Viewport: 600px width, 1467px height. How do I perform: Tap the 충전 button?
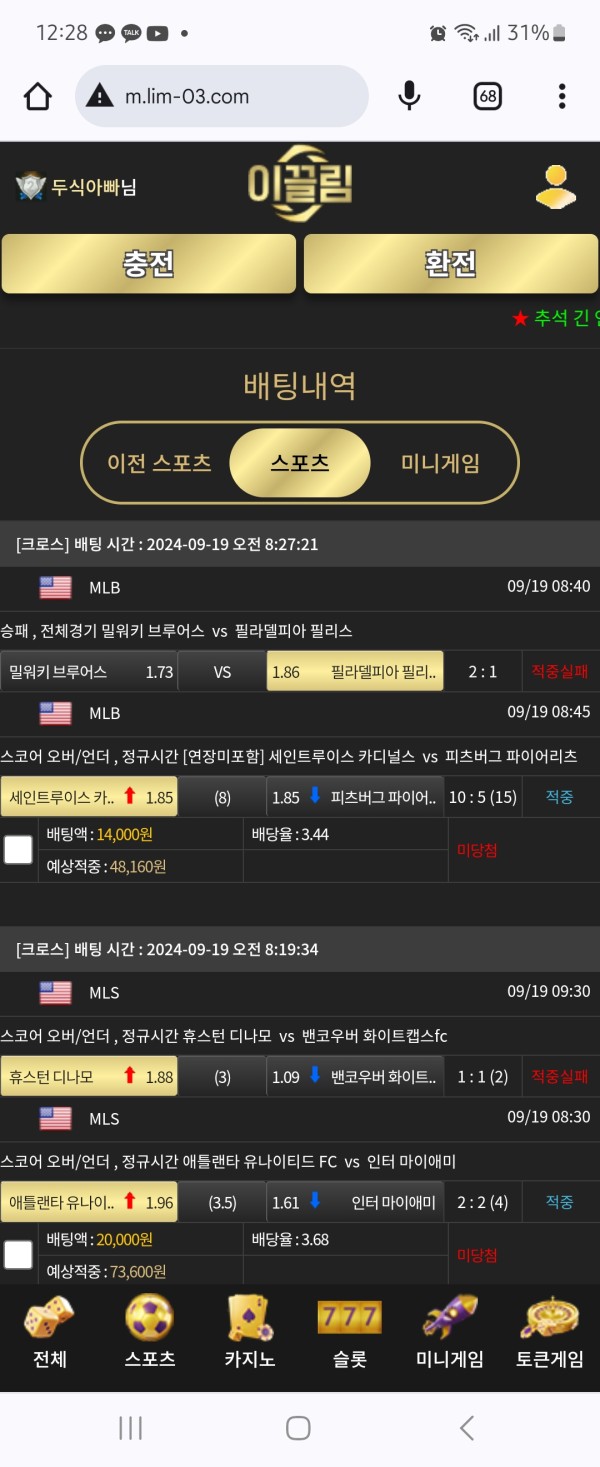[x=149, y=264]
